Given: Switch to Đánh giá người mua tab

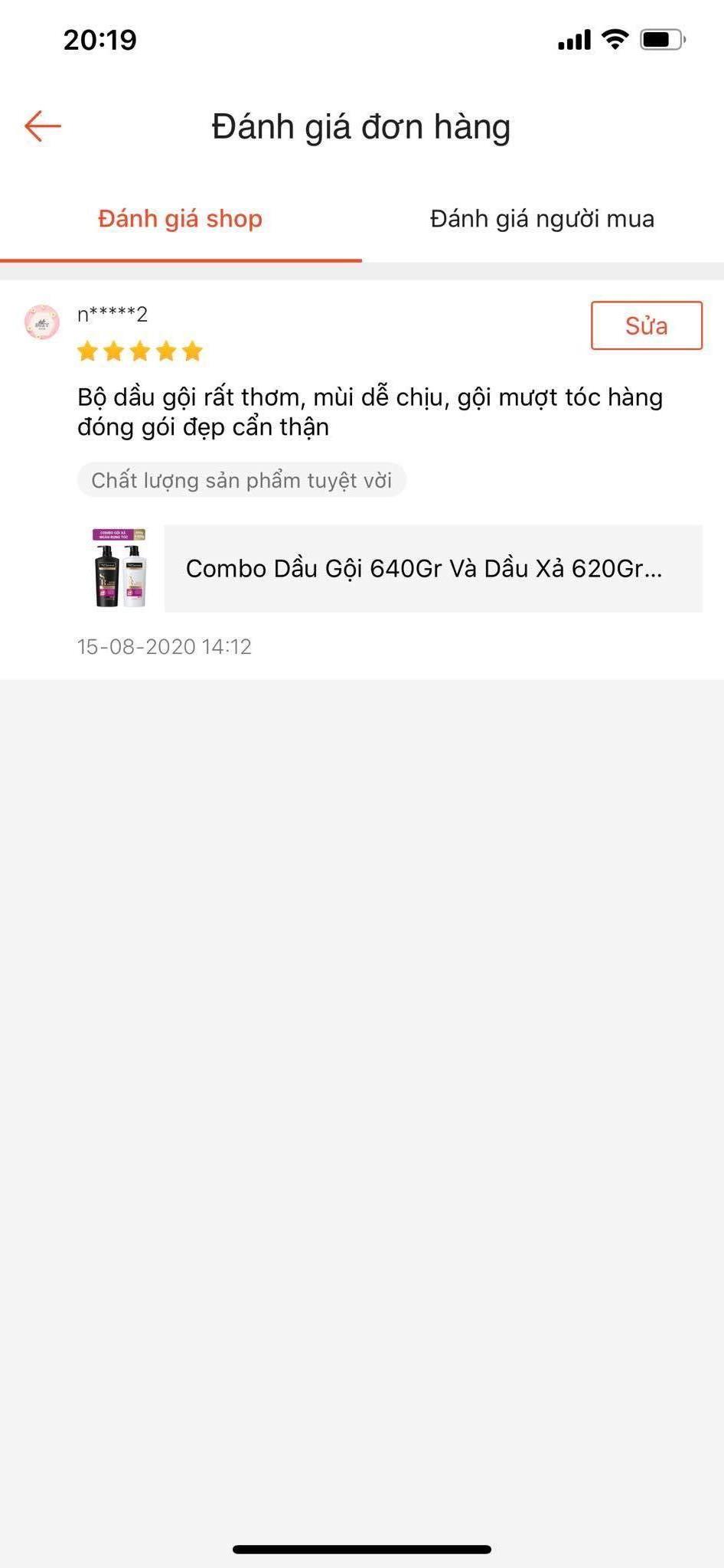Looking at the screenshot, I should click(x=543, y=219).
